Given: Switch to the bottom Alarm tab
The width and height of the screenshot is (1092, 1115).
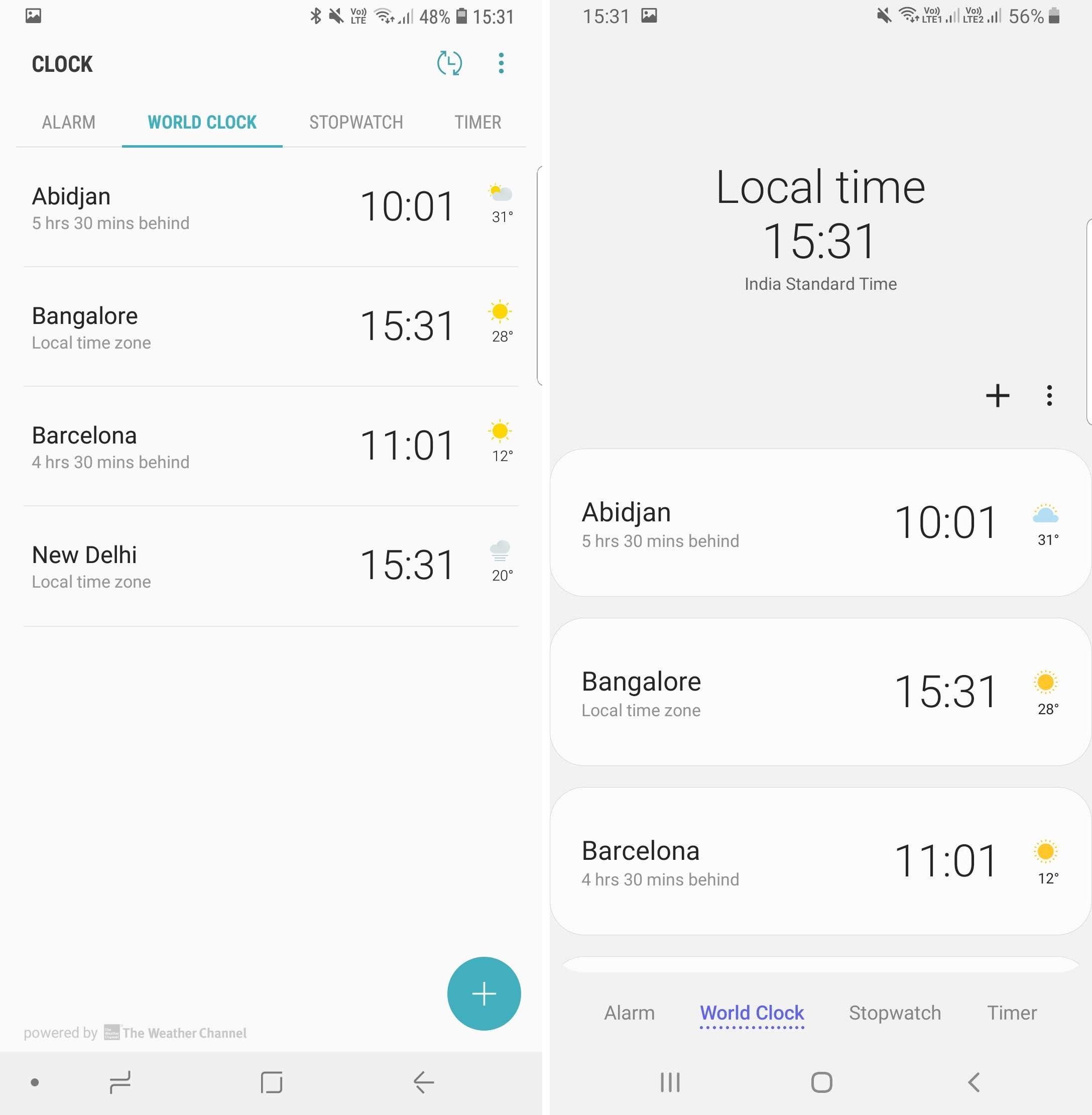Looking at the screenshot, I should [x=629, y=1013].
